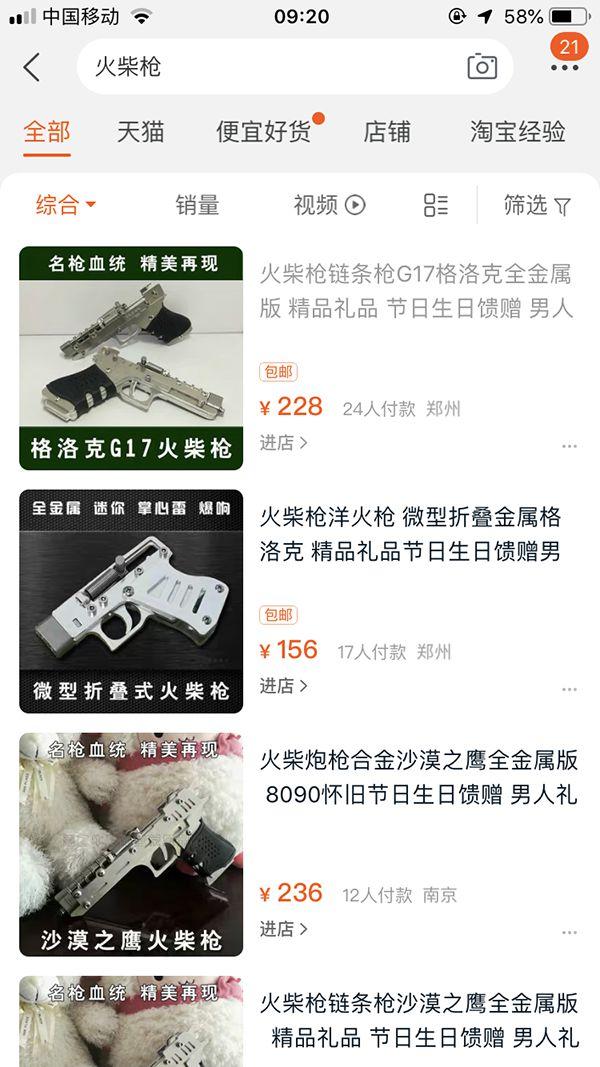Sort results by 销量

coord(197,205)
